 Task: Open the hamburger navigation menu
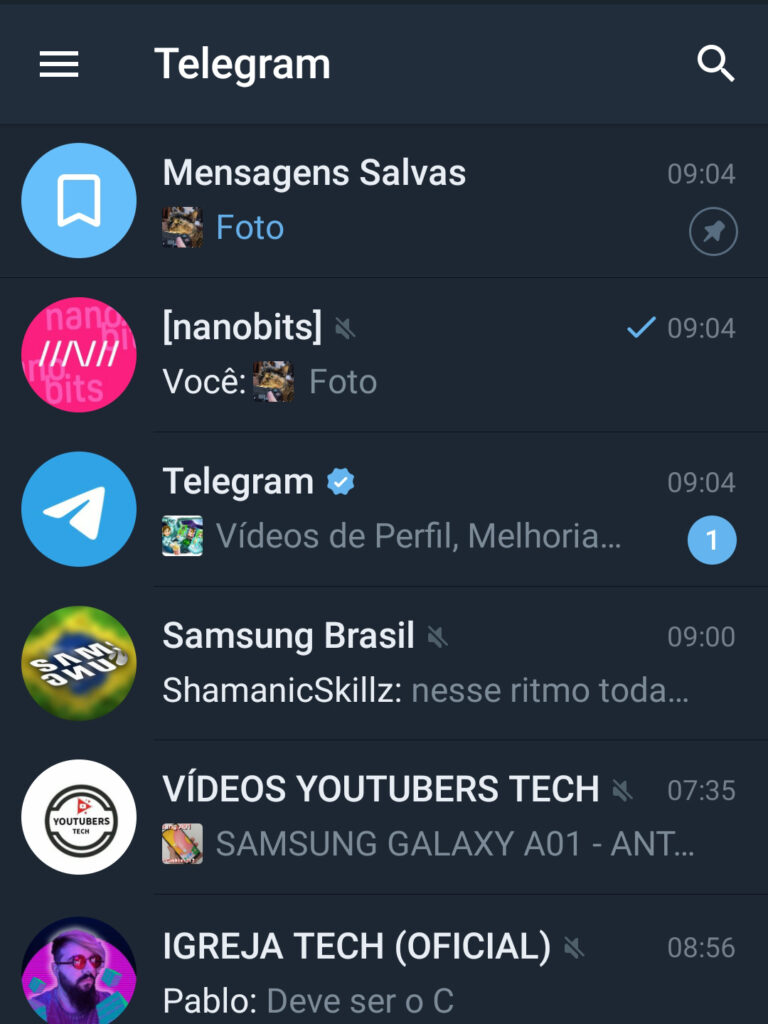tap(58, 64)
